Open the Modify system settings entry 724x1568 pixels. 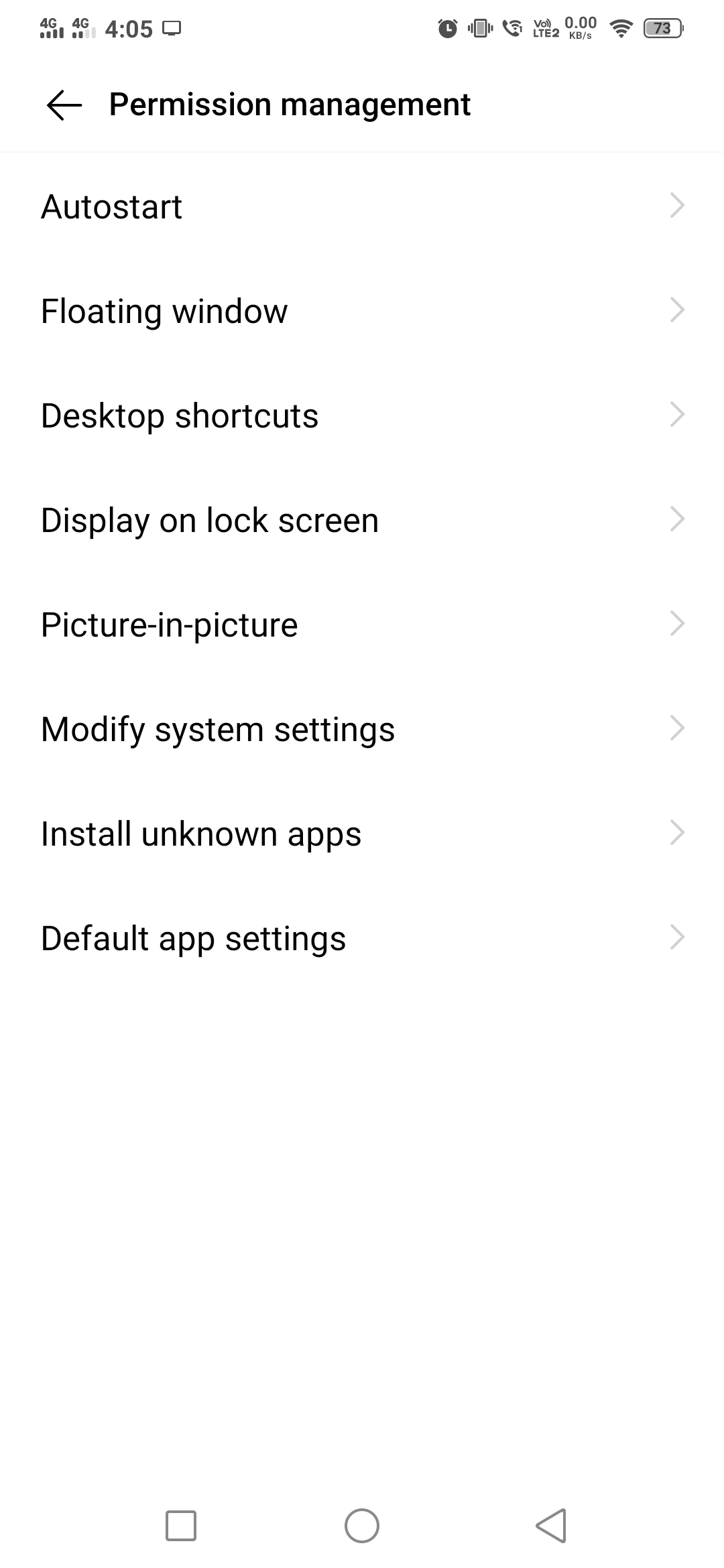click(362, 728)
